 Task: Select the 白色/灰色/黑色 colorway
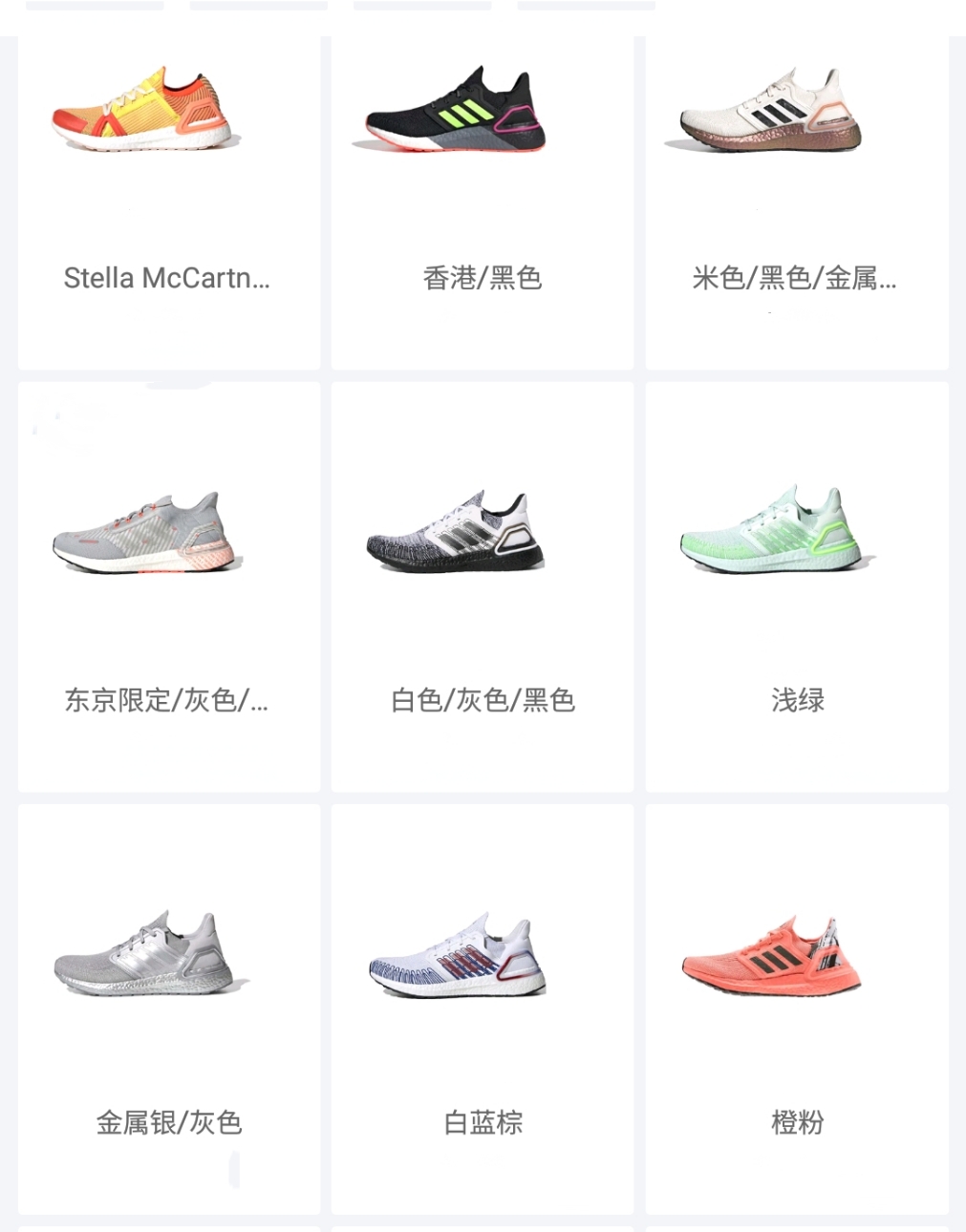483,587
